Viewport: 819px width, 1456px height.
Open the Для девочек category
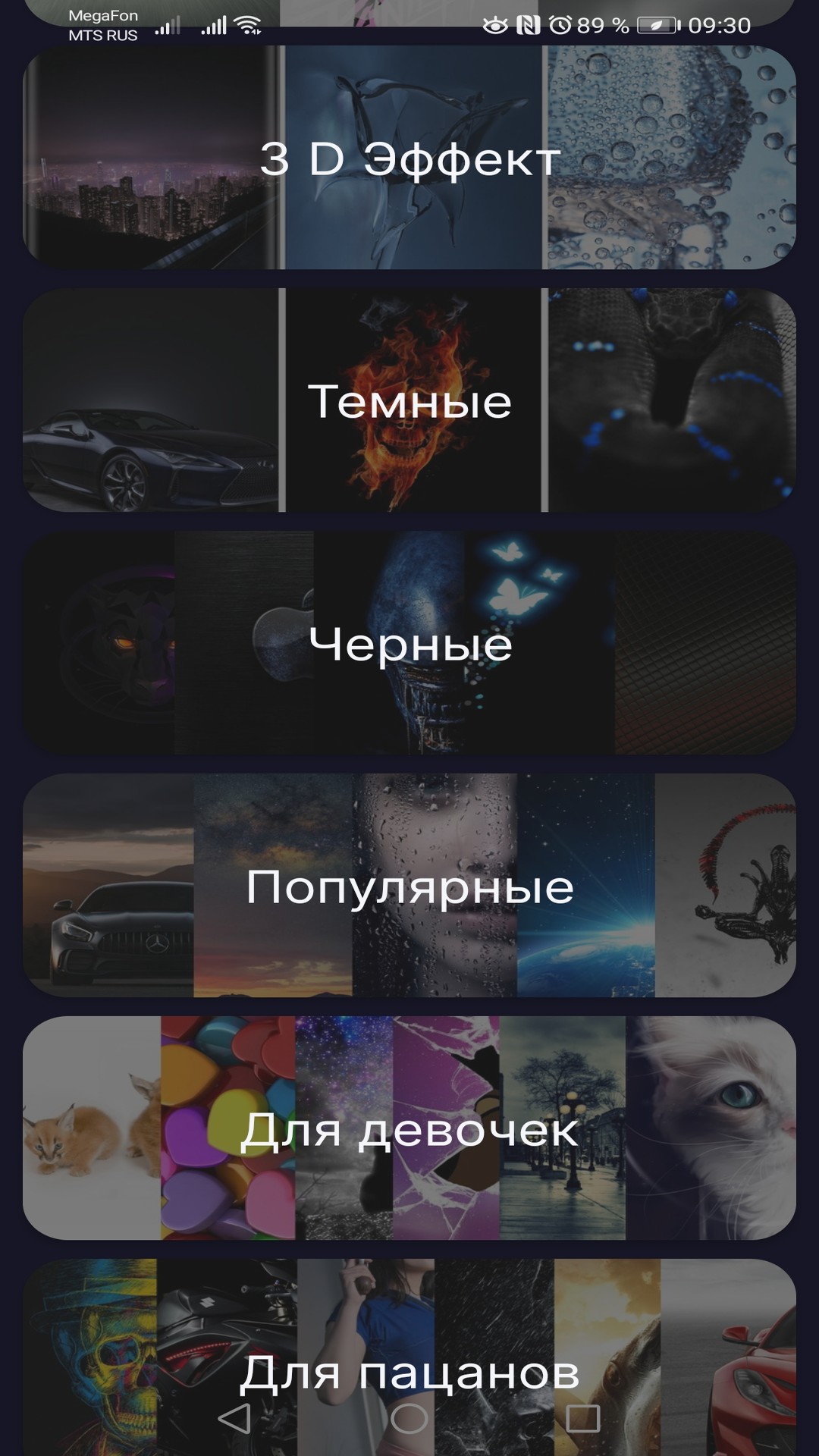click(409, 1130)
